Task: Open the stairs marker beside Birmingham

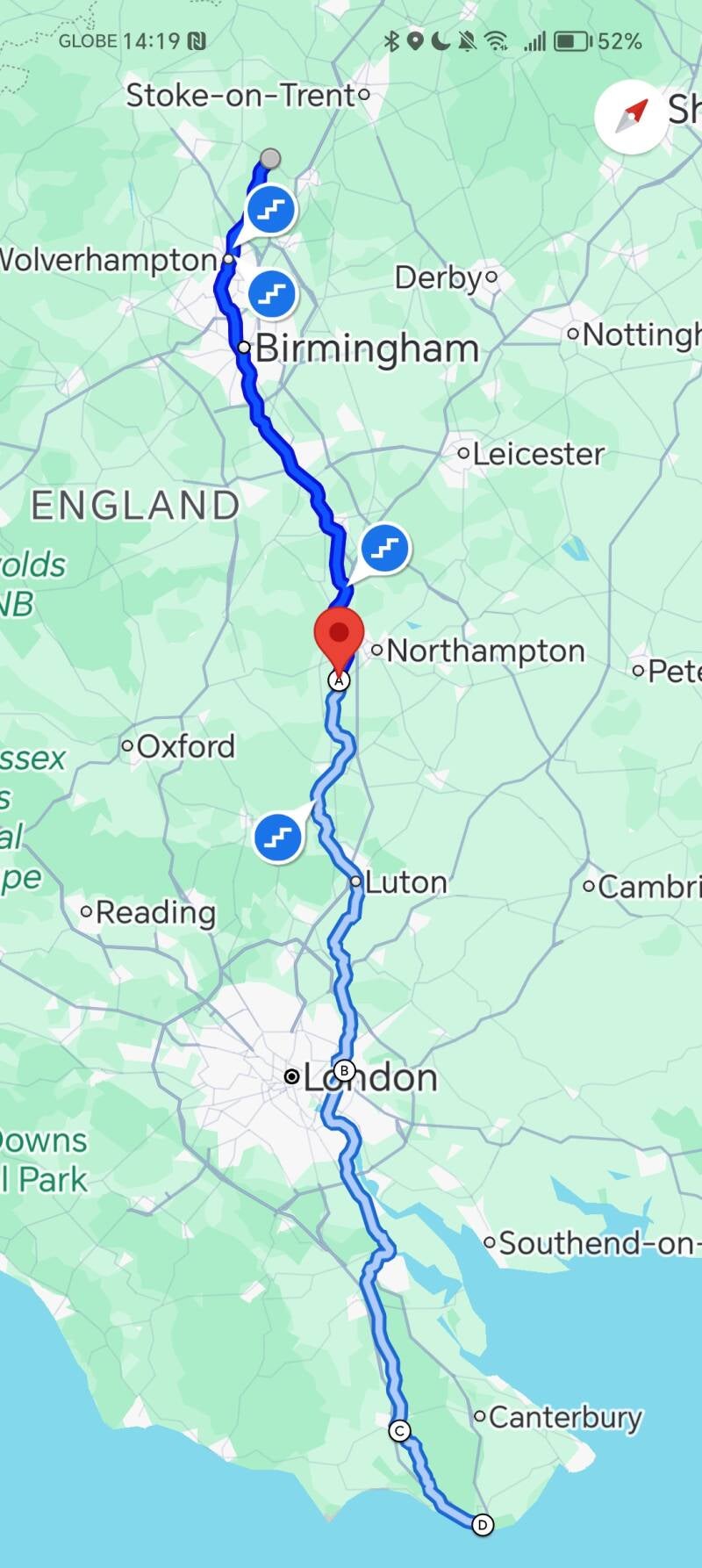Action: pos(272,293)
